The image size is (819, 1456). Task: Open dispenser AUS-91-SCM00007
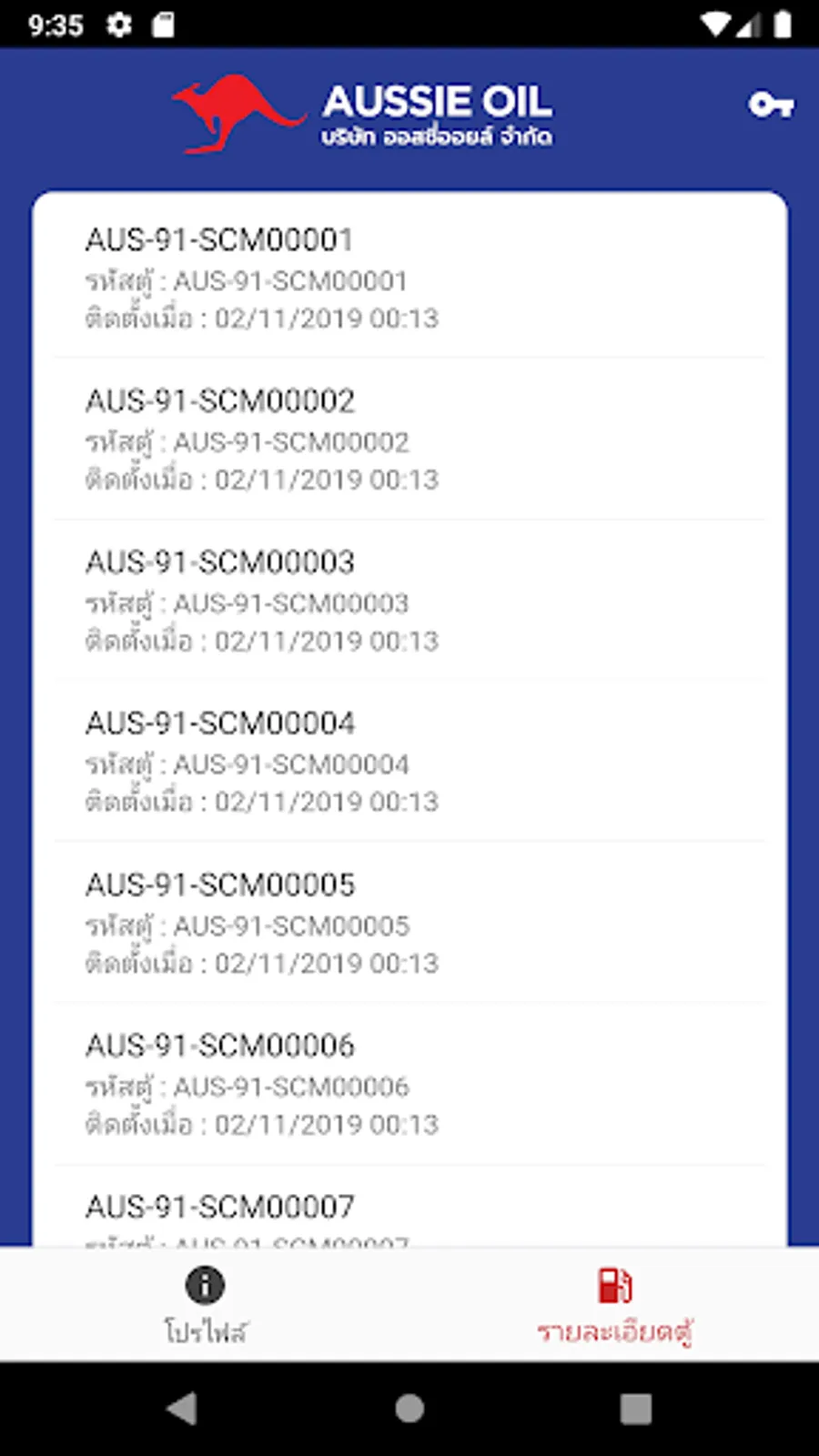click(x=409, y=1212)
